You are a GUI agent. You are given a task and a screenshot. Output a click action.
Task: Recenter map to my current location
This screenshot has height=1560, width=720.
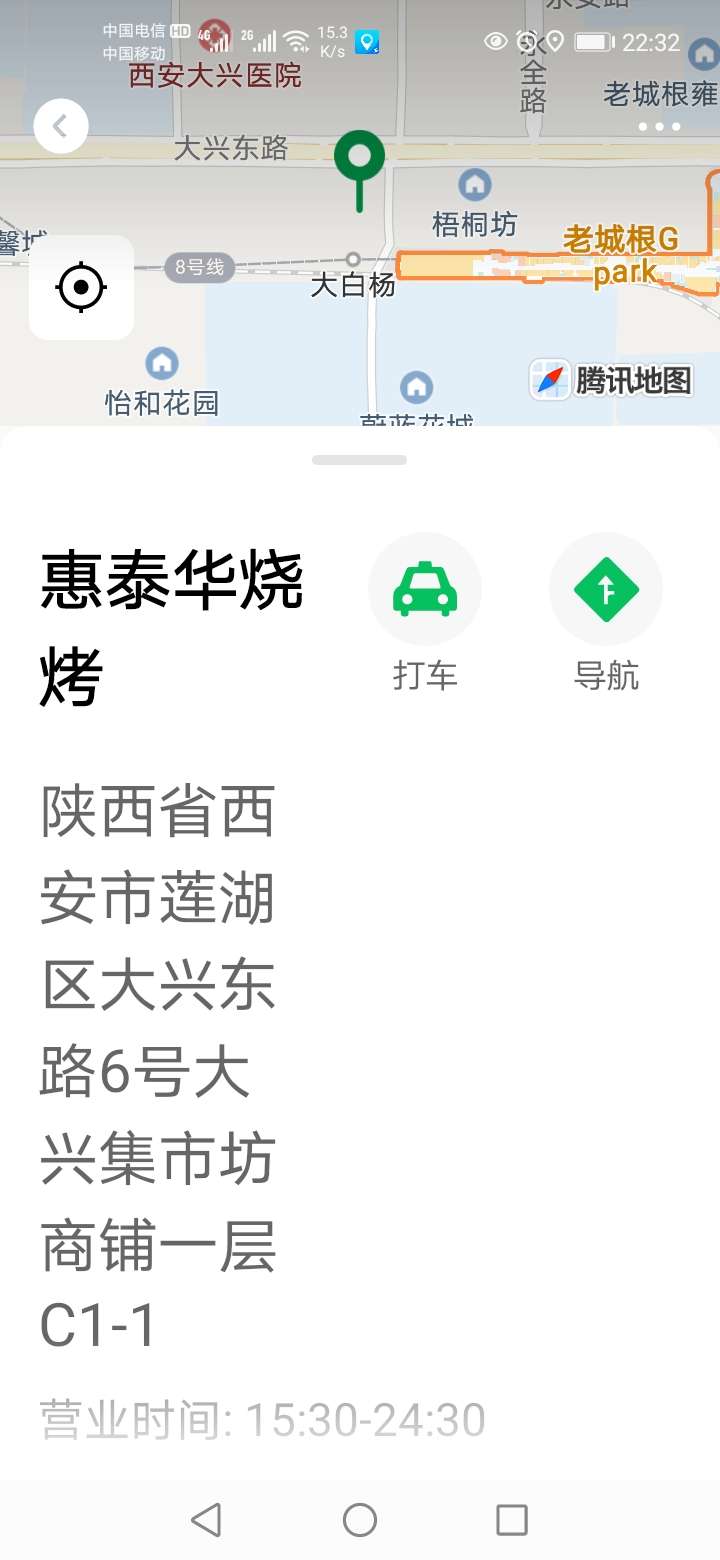coord(81,288)
